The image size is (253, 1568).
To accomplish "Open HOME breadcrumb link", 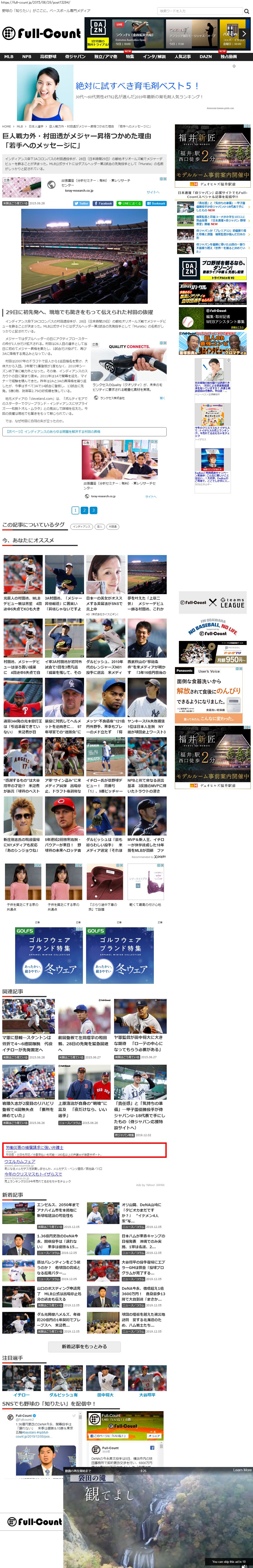I will point(6,126).
